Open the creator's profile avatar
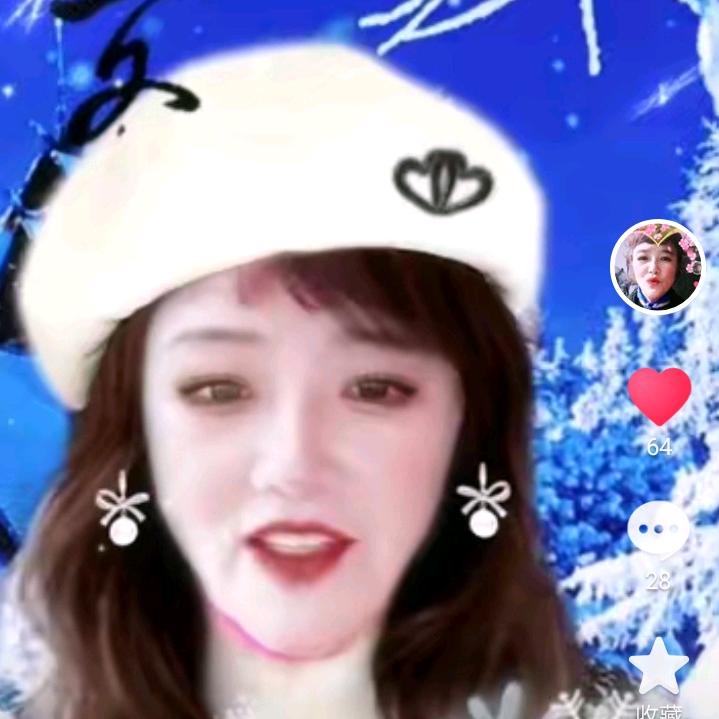Viewport: 719px width, 719px height. click(x=658, y=267)
